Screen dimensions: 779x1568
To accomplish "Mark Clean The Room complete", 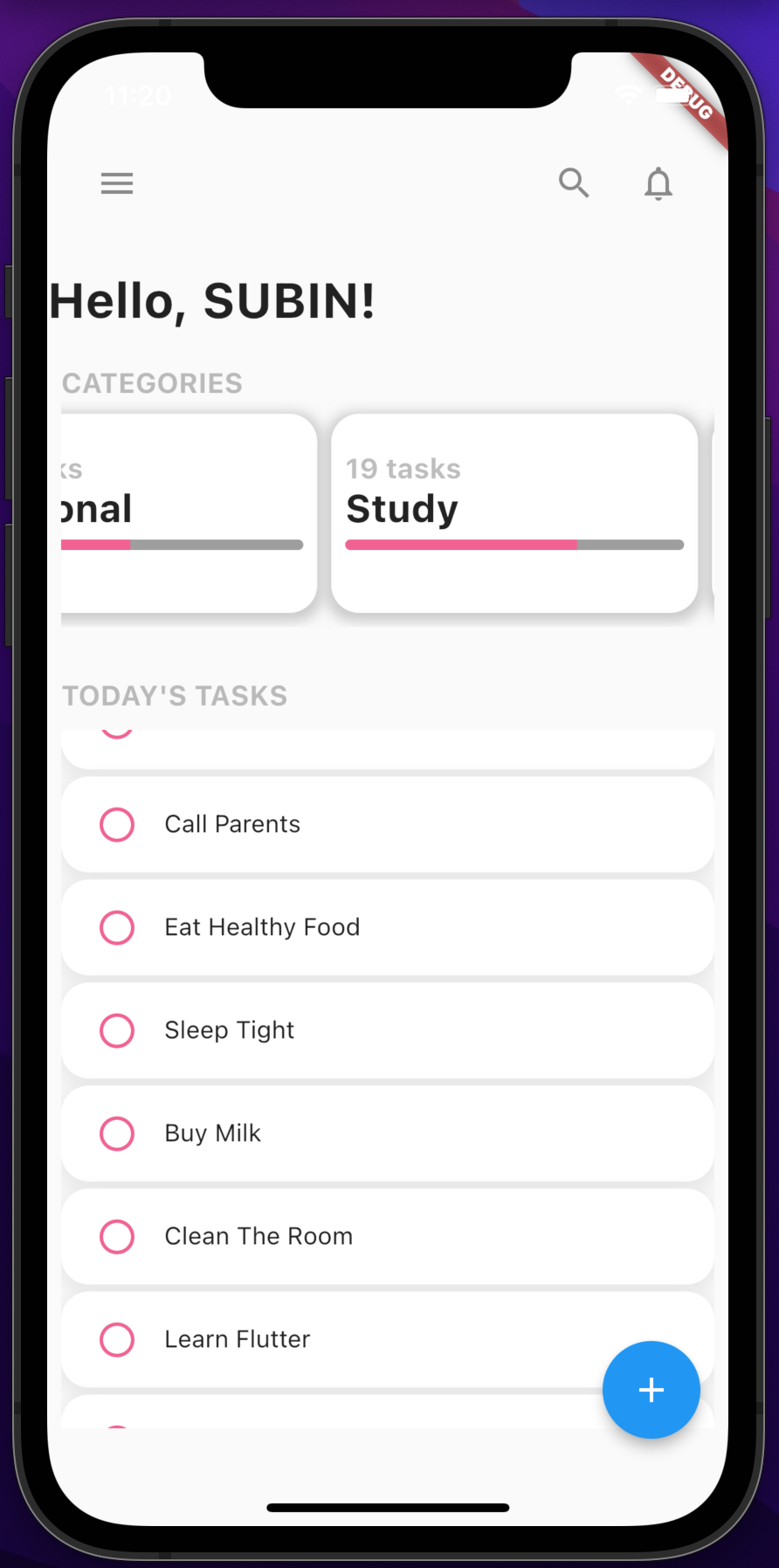I will tap(117, 1236).
